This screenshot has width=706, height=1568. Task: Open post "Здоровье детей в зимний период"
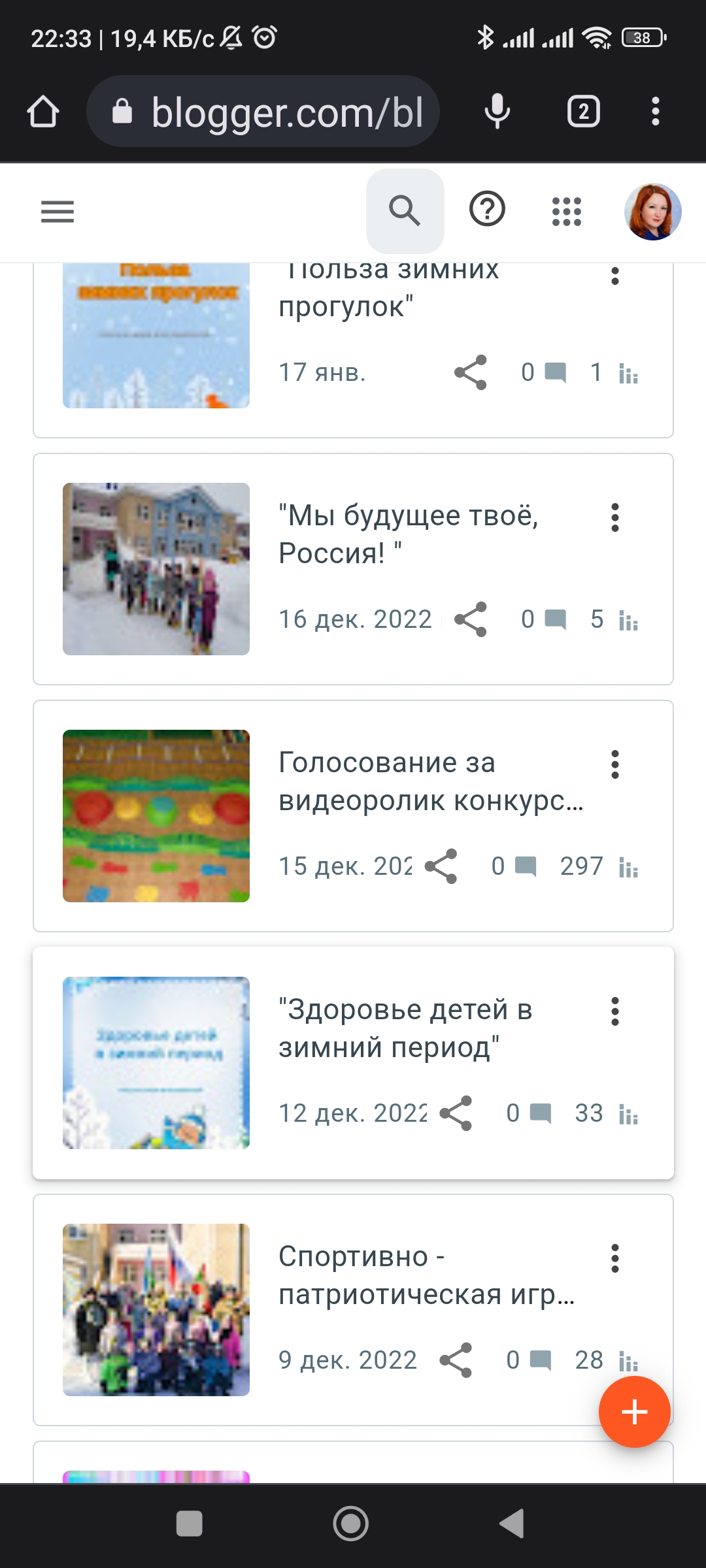405,1028
